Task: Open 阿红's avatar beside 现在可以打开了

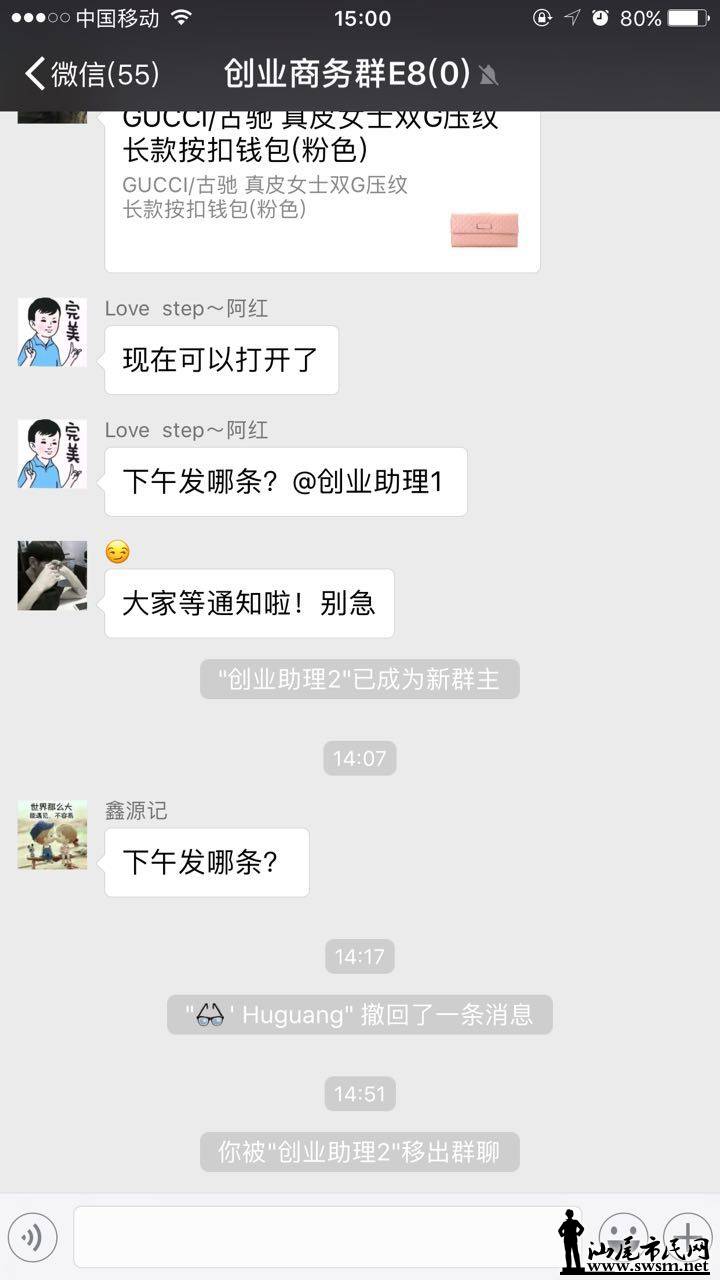Action: (52, 332)
